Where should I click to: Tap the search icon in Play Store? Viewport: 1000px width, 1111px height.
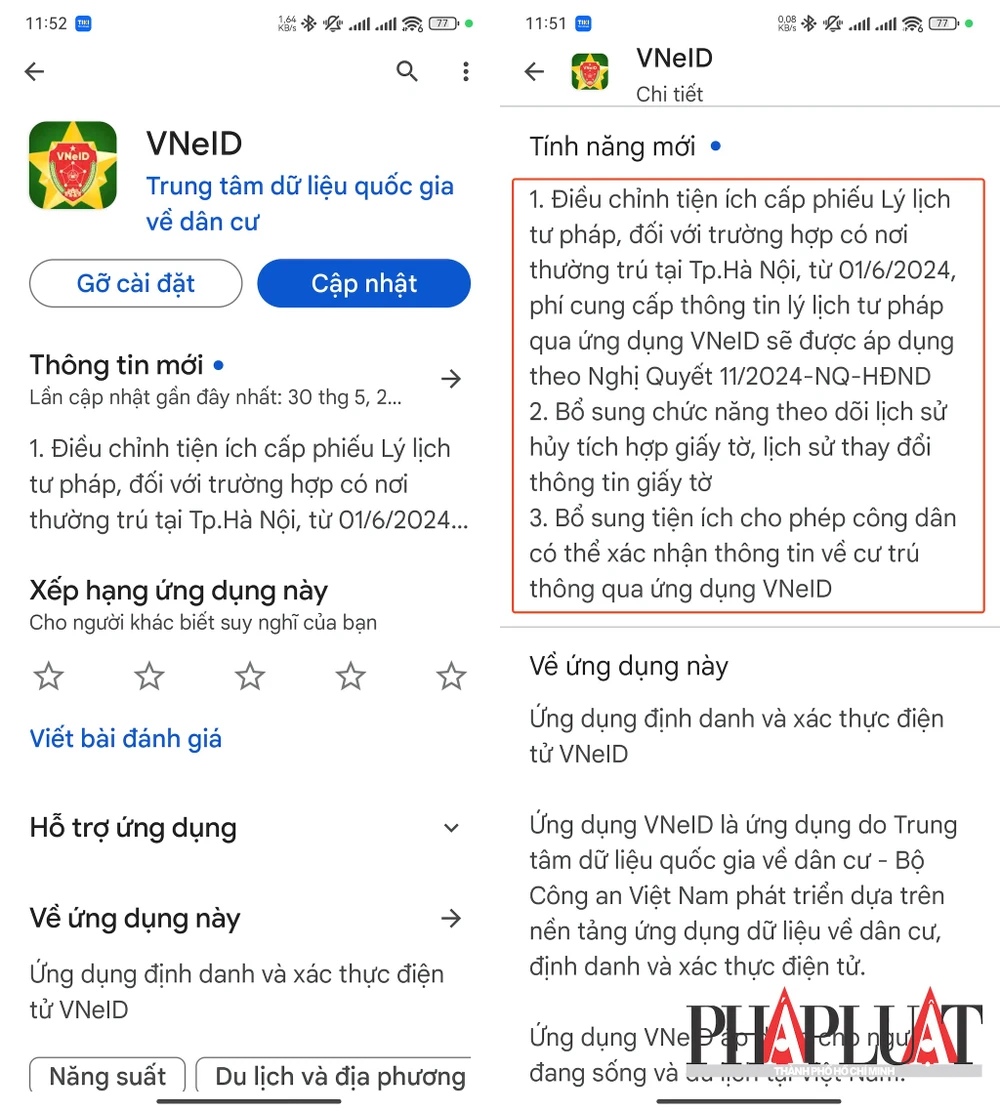407,71
